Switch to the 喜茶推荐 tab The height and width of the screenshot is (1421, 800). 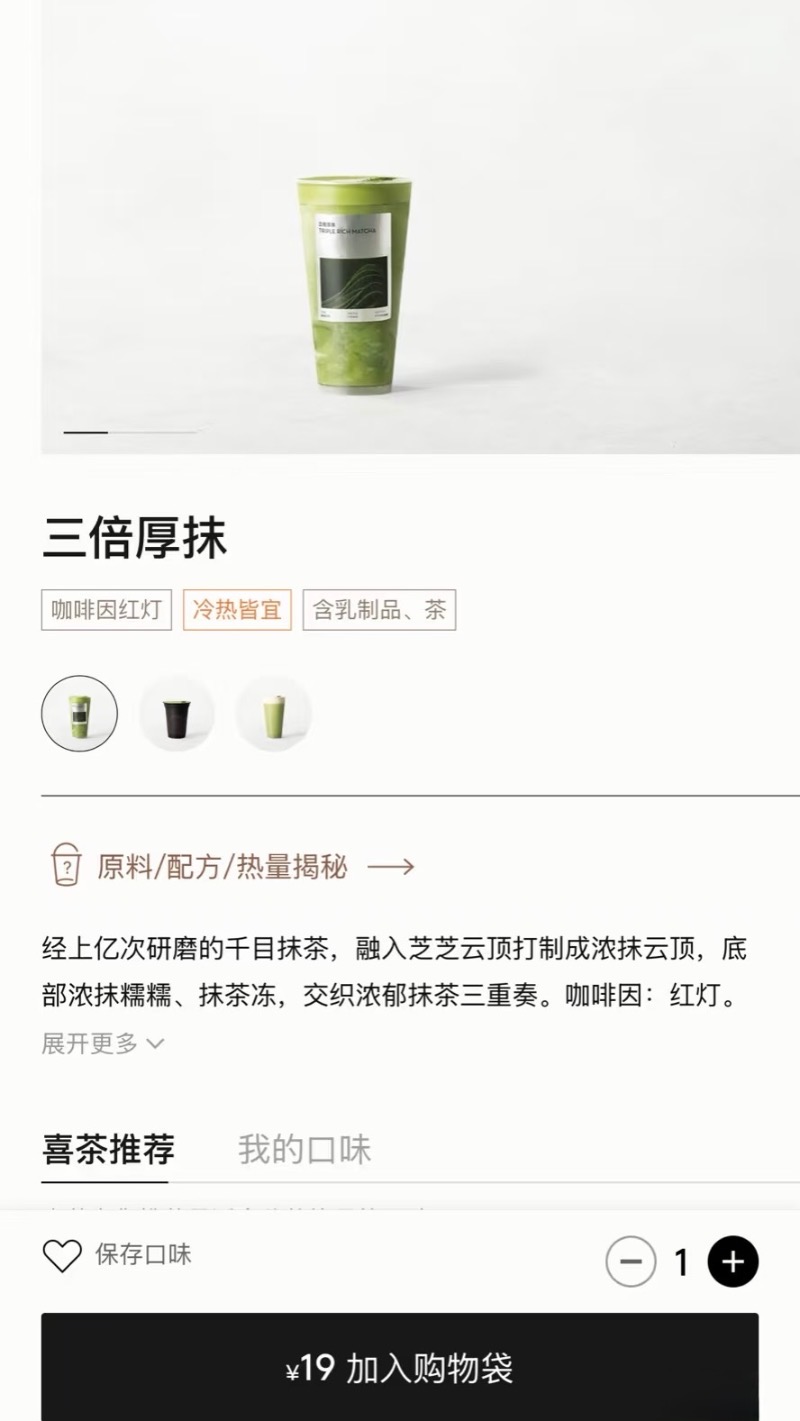(108, 1150)
